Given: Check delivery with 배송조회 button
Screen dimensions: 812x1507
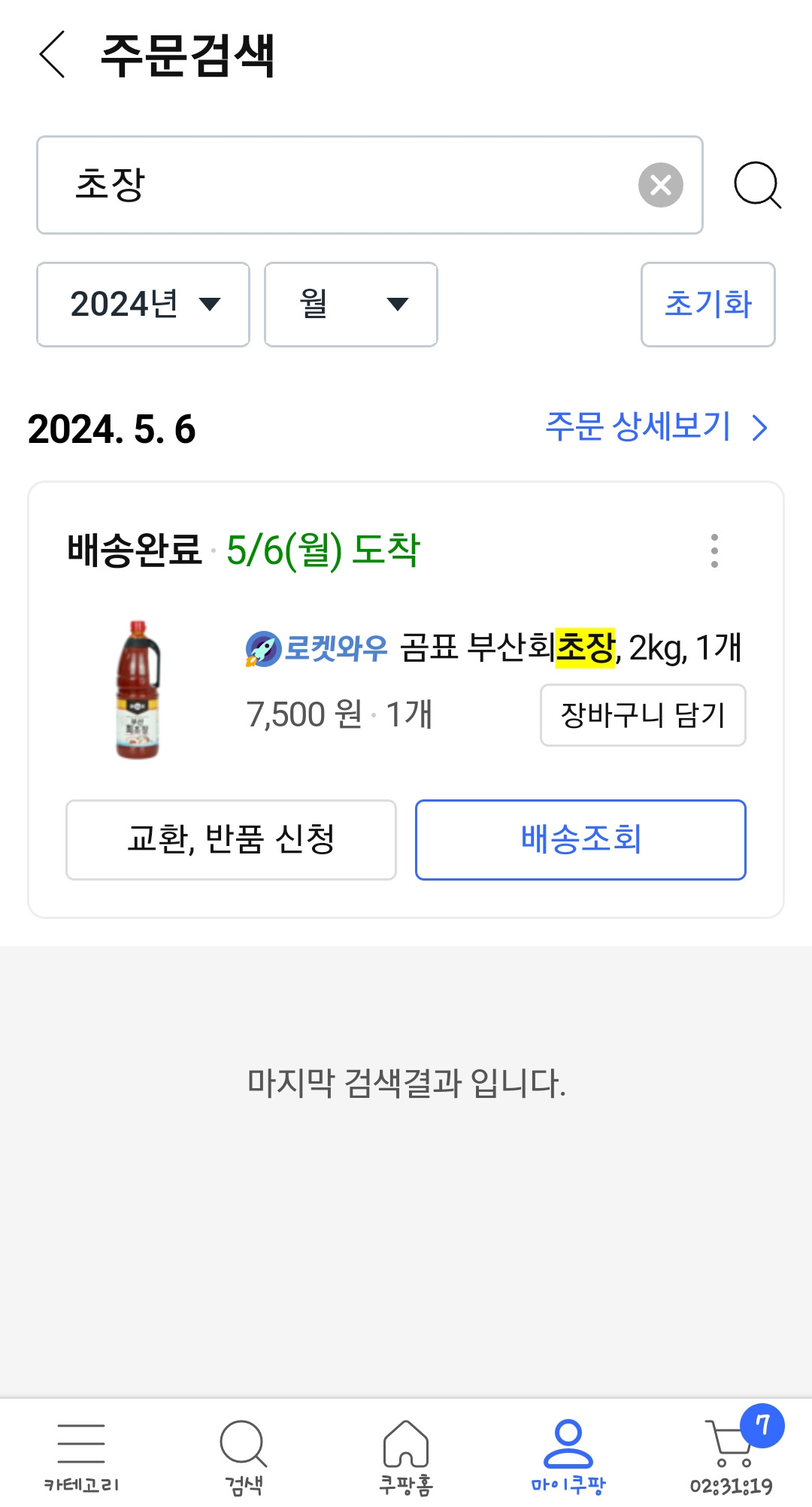Looking at the screenshot, I should [580, 840].
